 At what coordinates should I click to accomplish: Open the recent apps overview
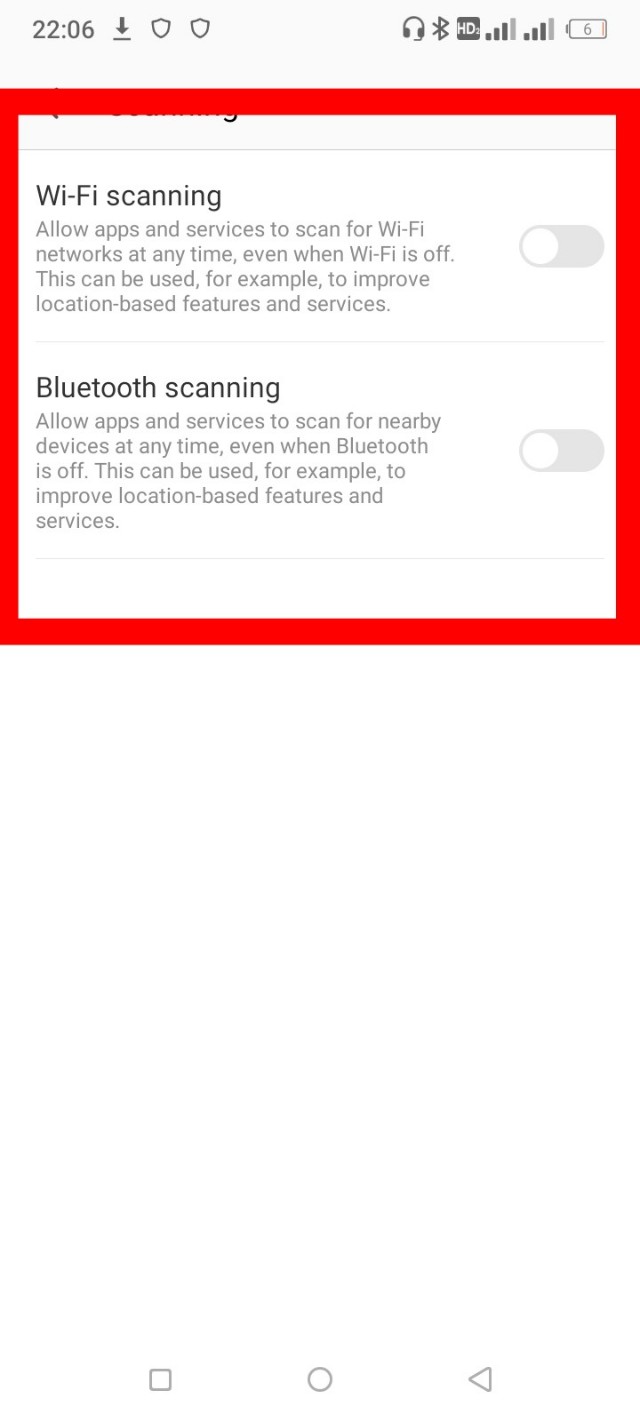tap(160, 1380)
